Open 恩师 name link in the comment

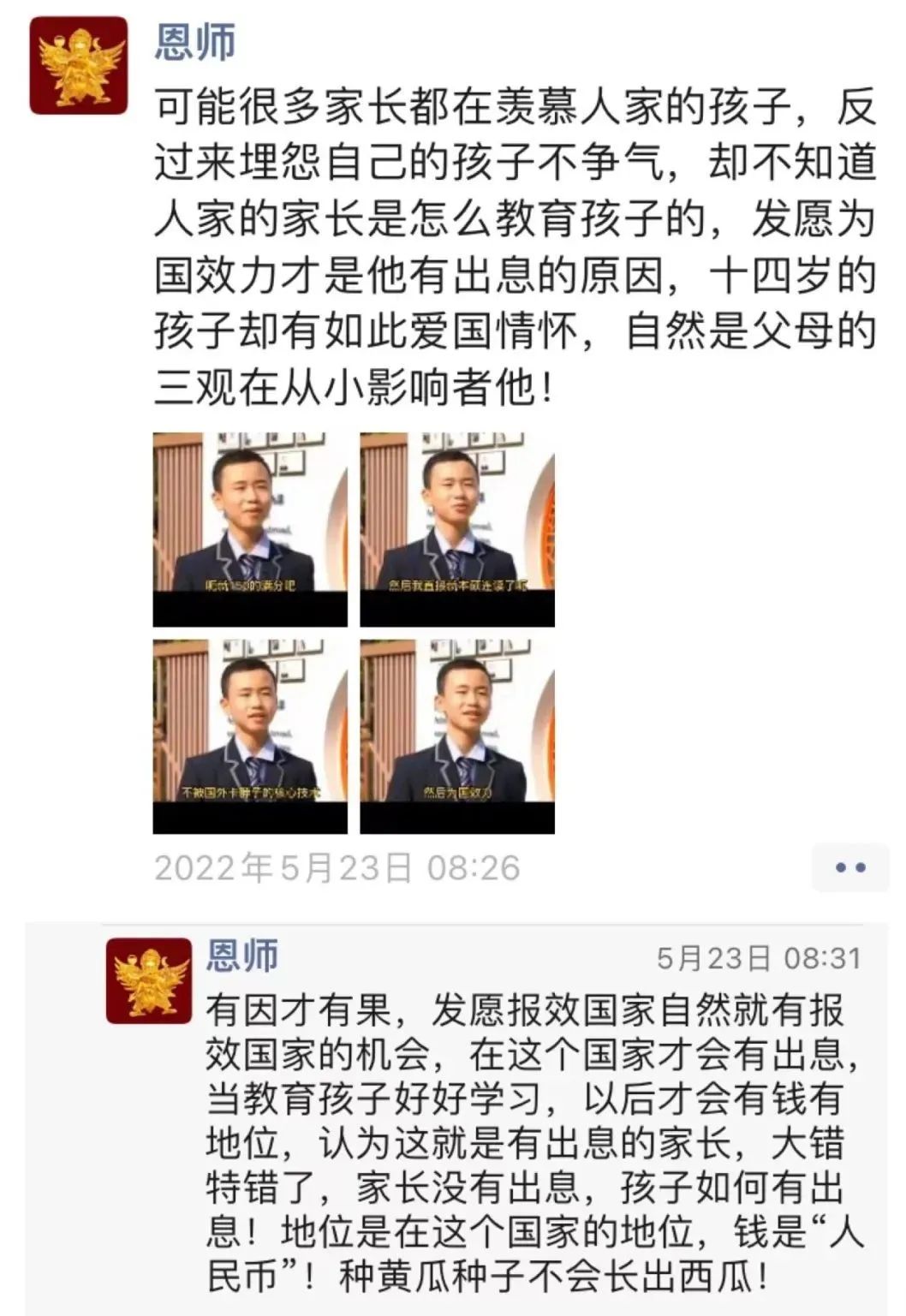pos(242,956)
